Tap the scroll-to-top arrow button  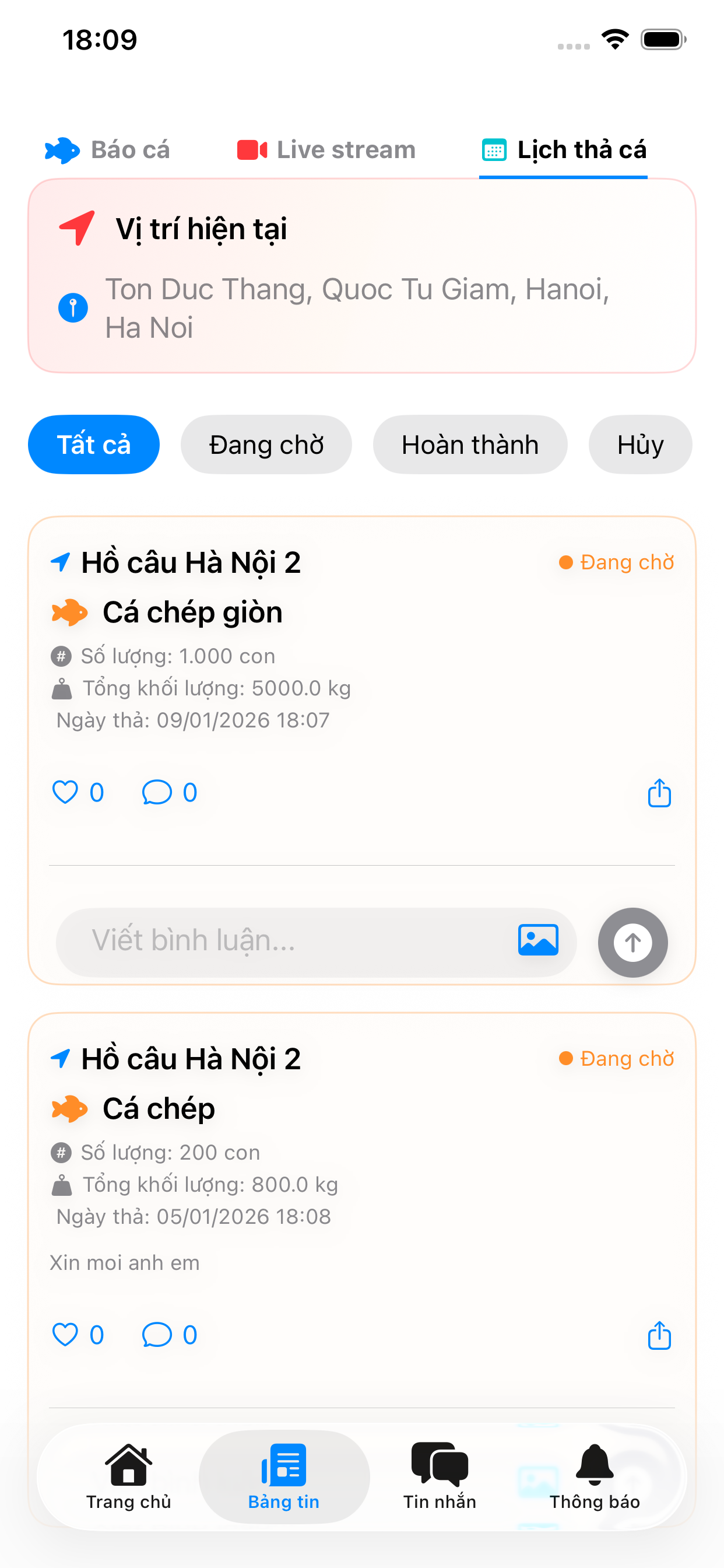(x=632, y=942)
